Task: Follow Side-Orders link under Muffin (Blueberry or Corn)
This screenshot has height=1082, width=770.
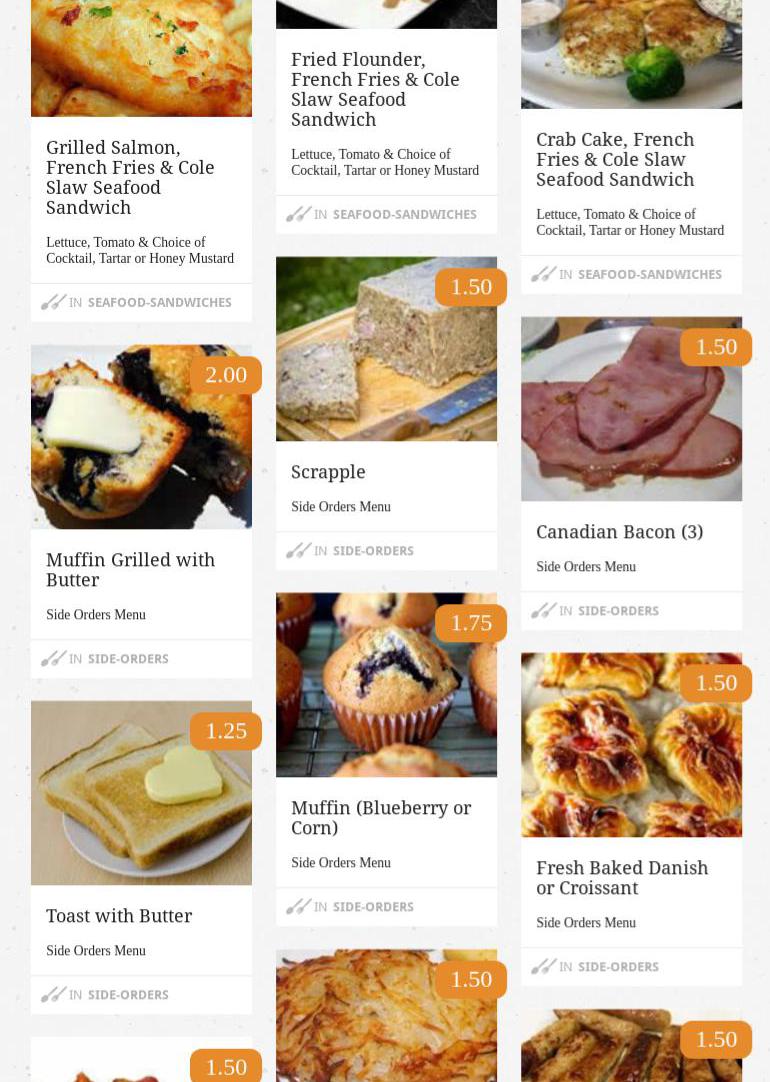Action: pos(373,906)
